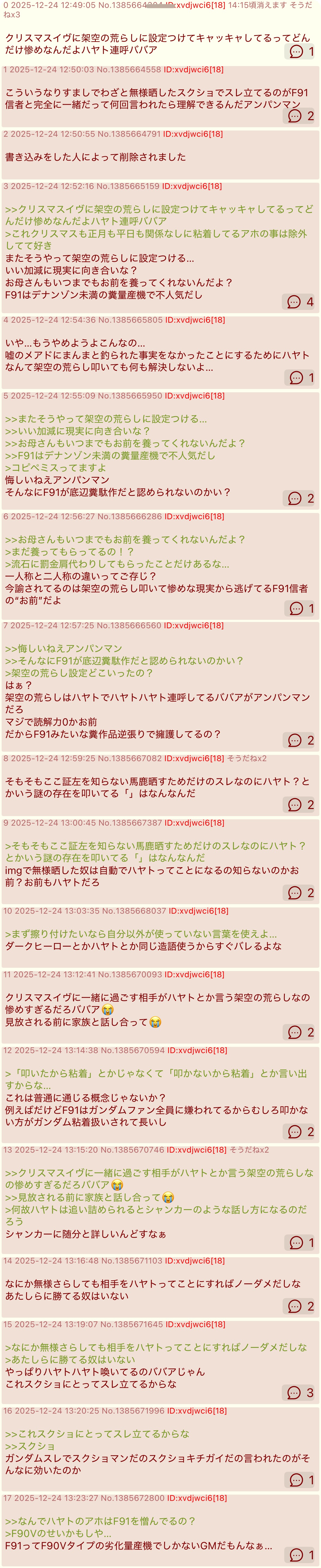The height and width of the screenshot is (1568, 321).
Task: Open replies for post No.1385667082
Action: tap(301, 805)
